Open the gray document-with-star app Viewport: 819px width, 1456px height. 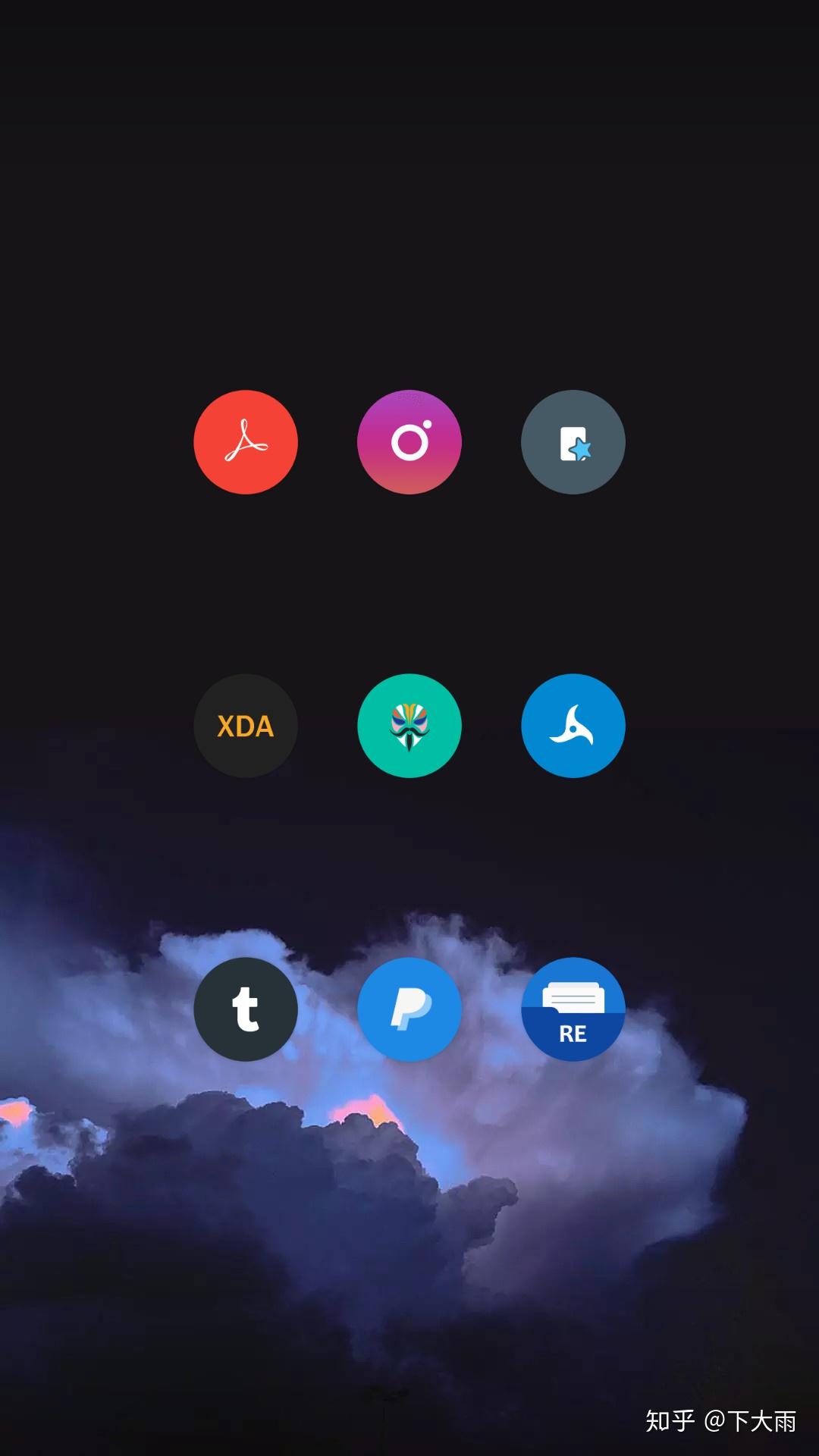coord(573,442)
